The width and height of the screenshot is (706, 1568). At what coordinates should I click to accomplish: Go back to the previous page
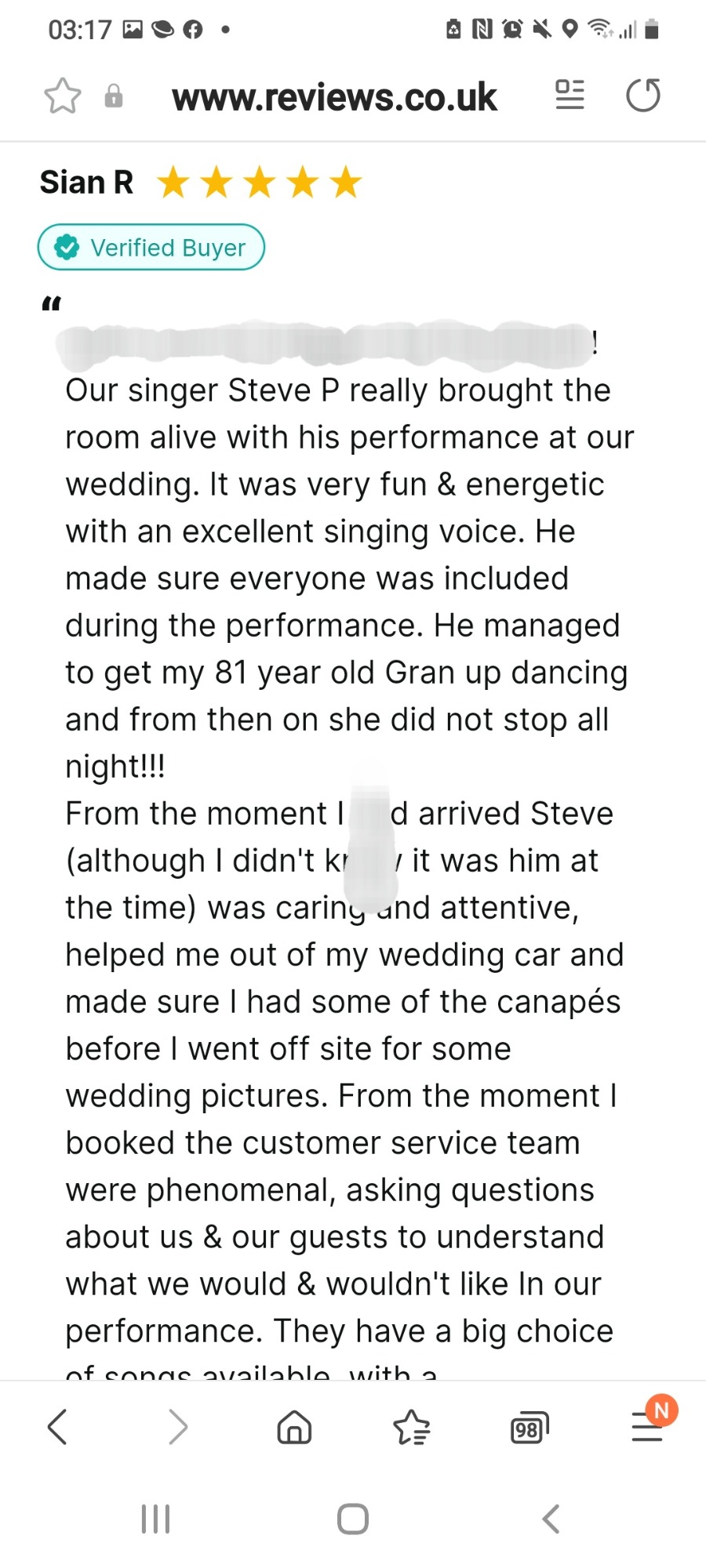click(57, 1427)
